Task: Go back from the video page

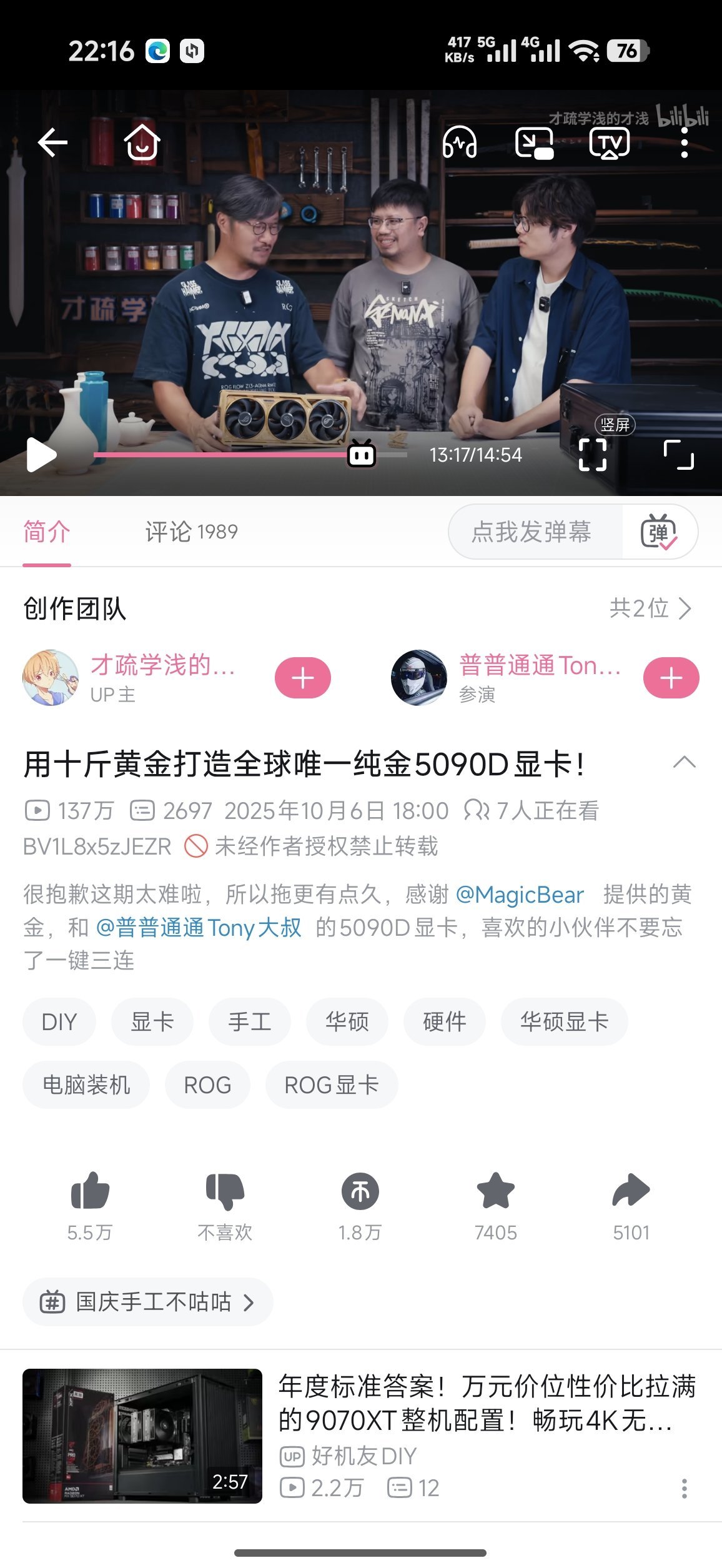Action: pos(53,143)
